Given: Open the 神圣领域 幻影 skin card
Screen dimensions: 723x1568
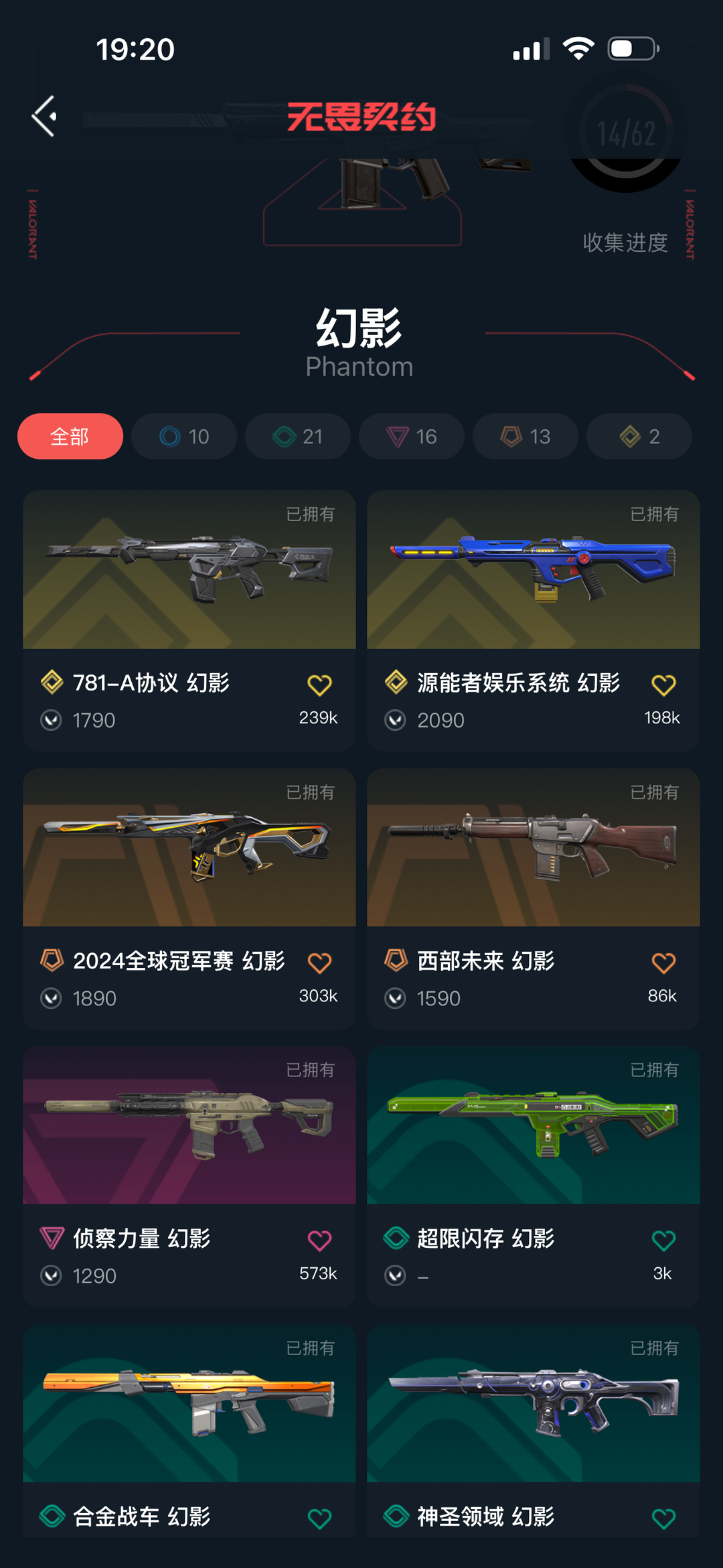Looking at the screenshot, I should coord(534,1431).
